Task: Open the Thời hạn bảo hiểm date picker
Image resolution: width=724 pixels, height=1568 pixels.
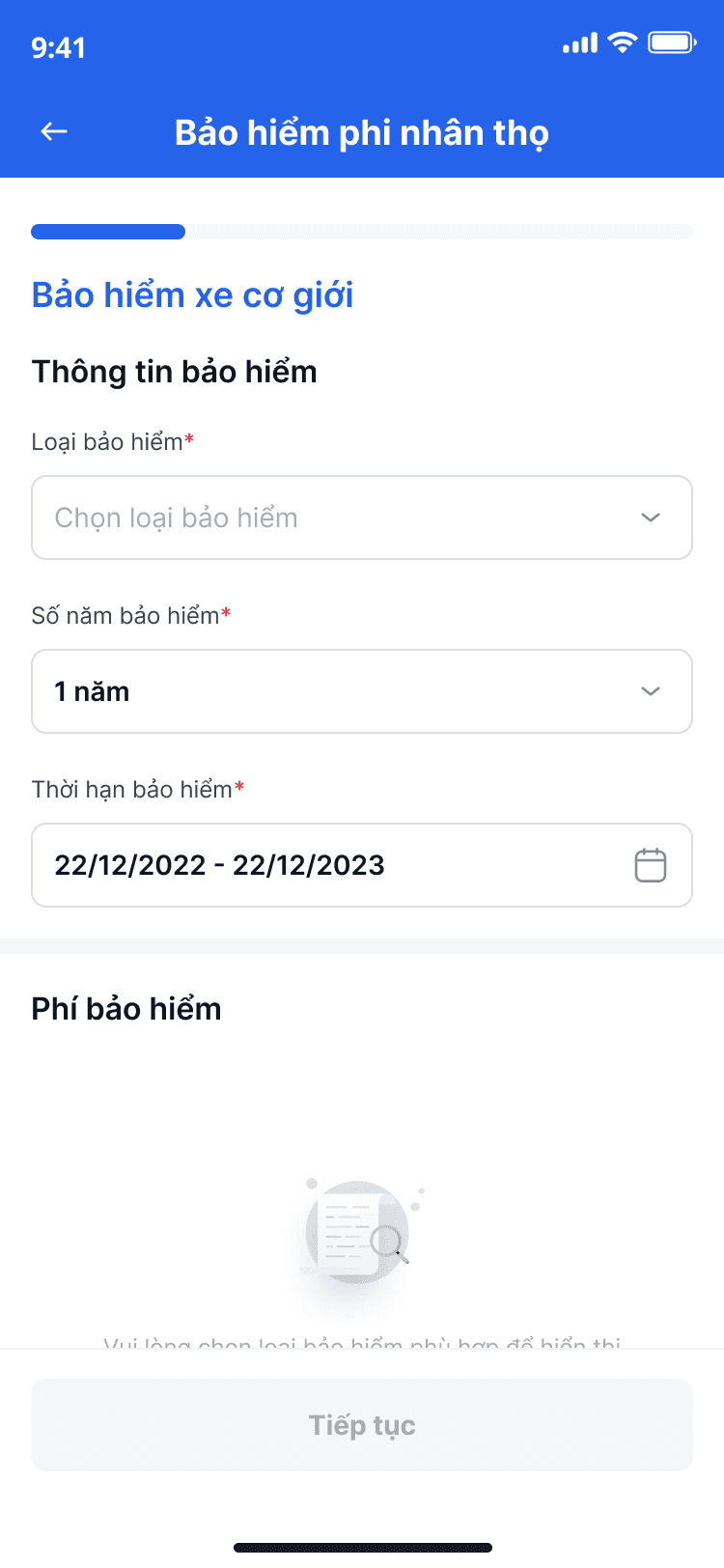Action: [x=650, y=865]
